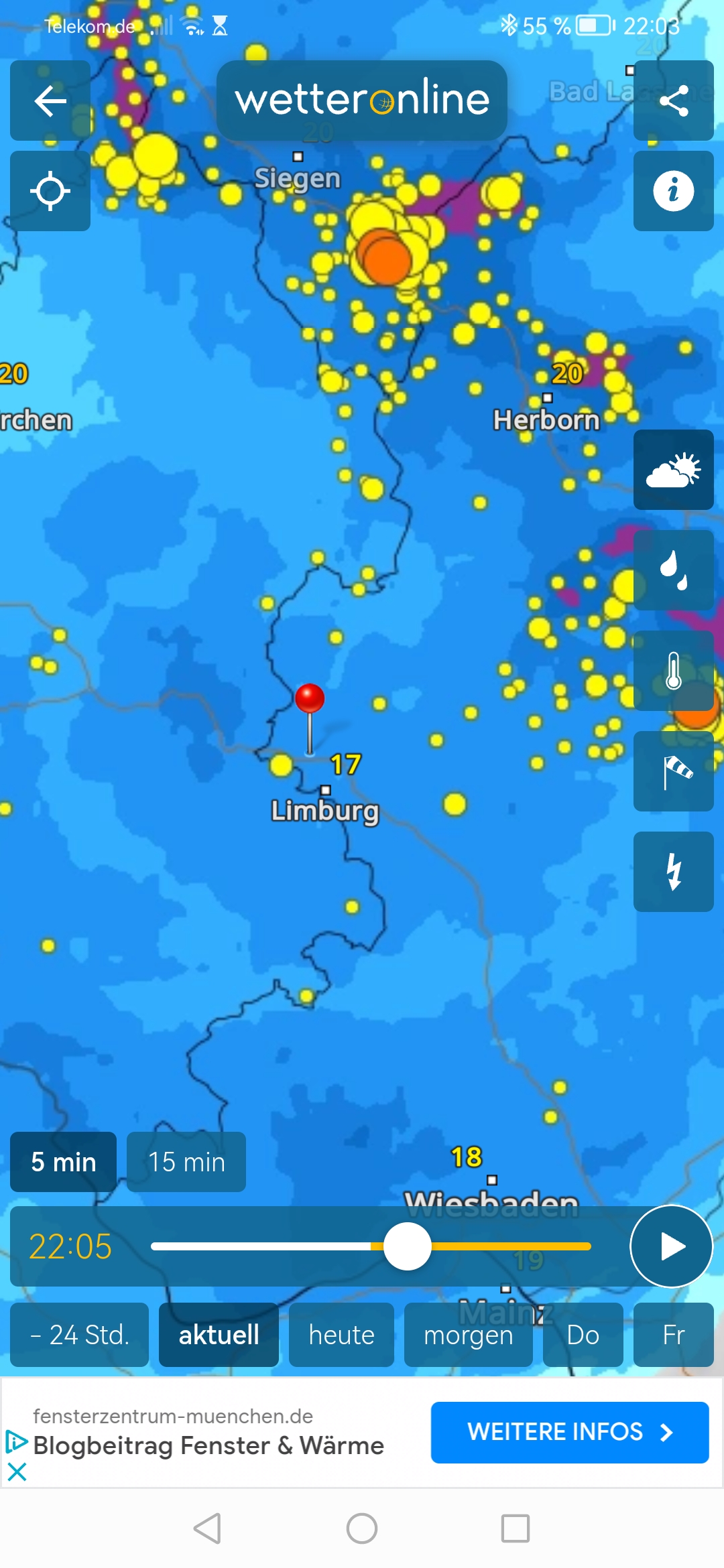The width and height of the screenshot is (724, 1568).
Task: Show the temperature thermometer layer
Action: [x=674, y=671]
